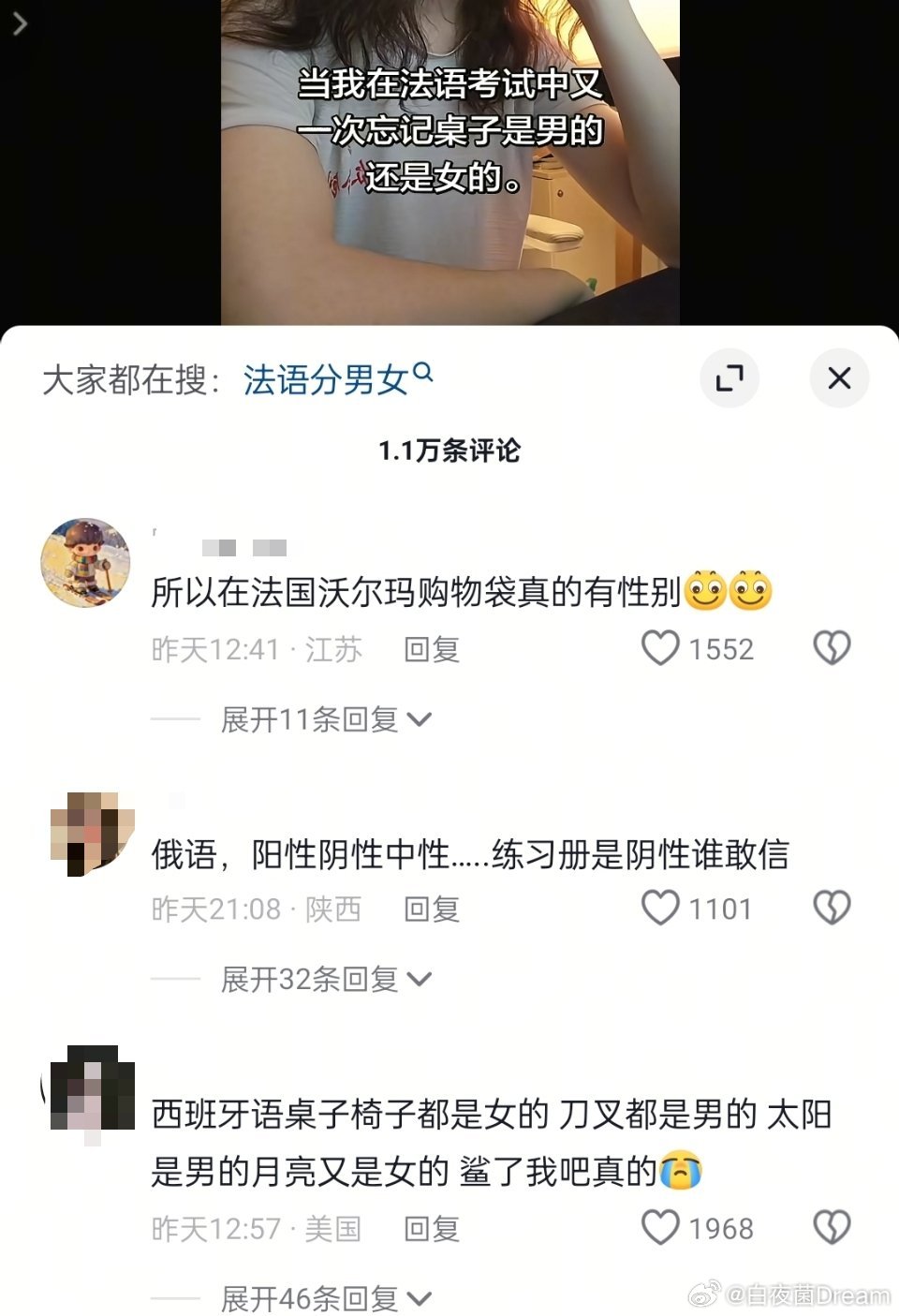Expand the 11 replies under the first comment

point(309,718)
